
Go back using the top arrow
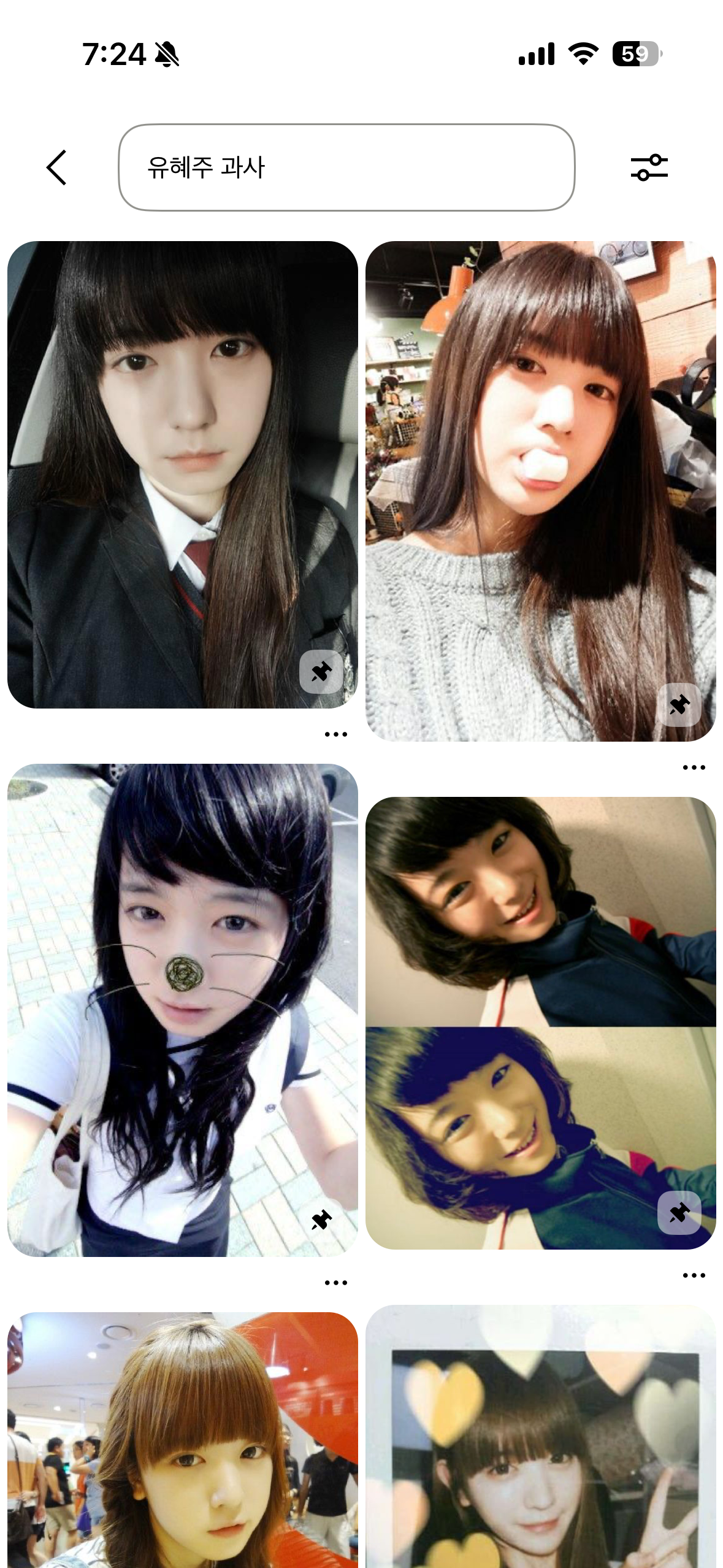56,167
